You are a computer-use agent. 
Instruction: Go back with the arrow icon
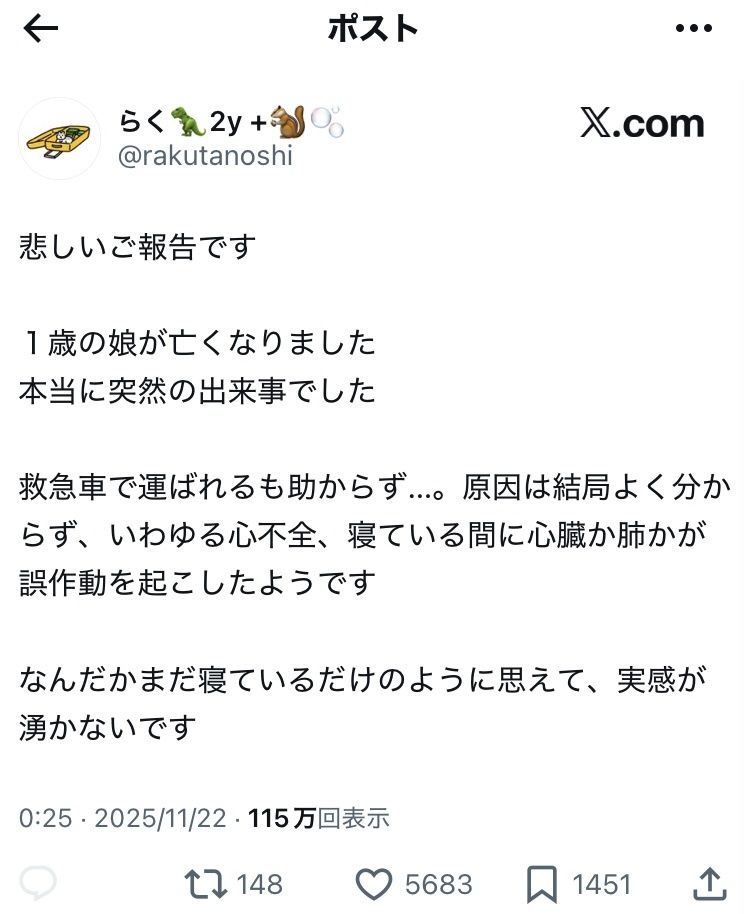coord(41,30)
